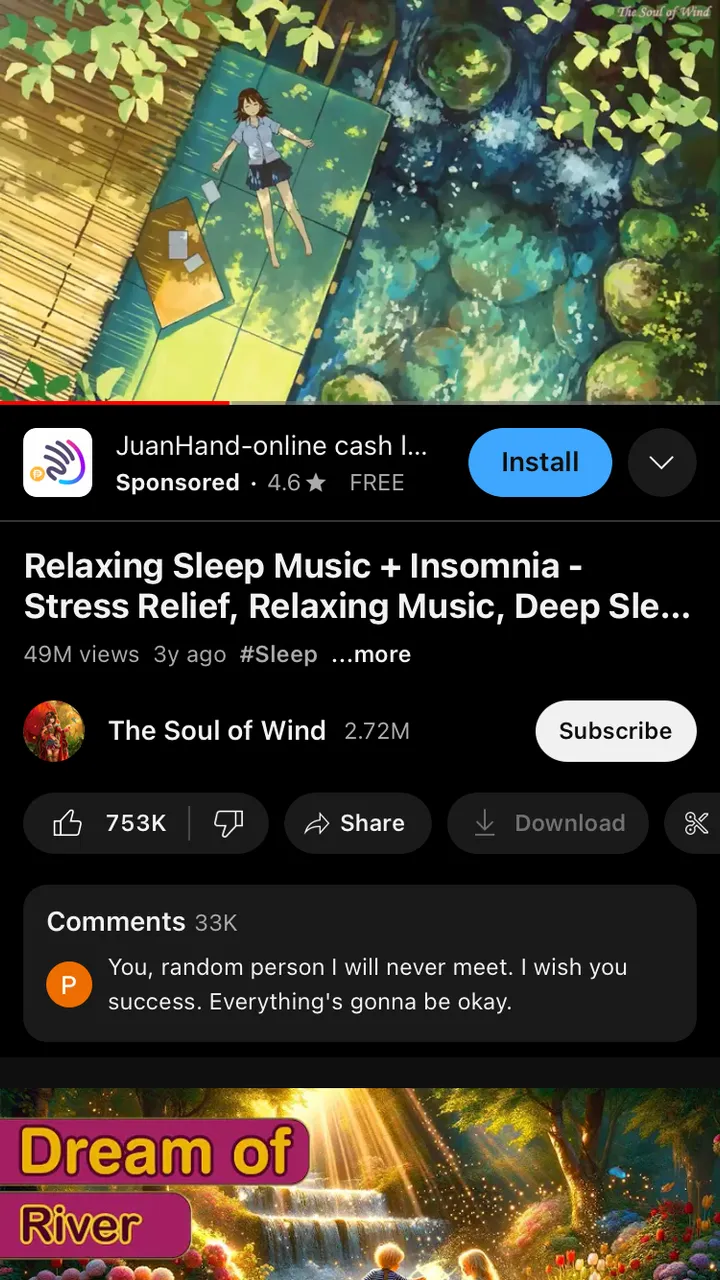Install the JuanHand sponsored app

click(540, 462)
